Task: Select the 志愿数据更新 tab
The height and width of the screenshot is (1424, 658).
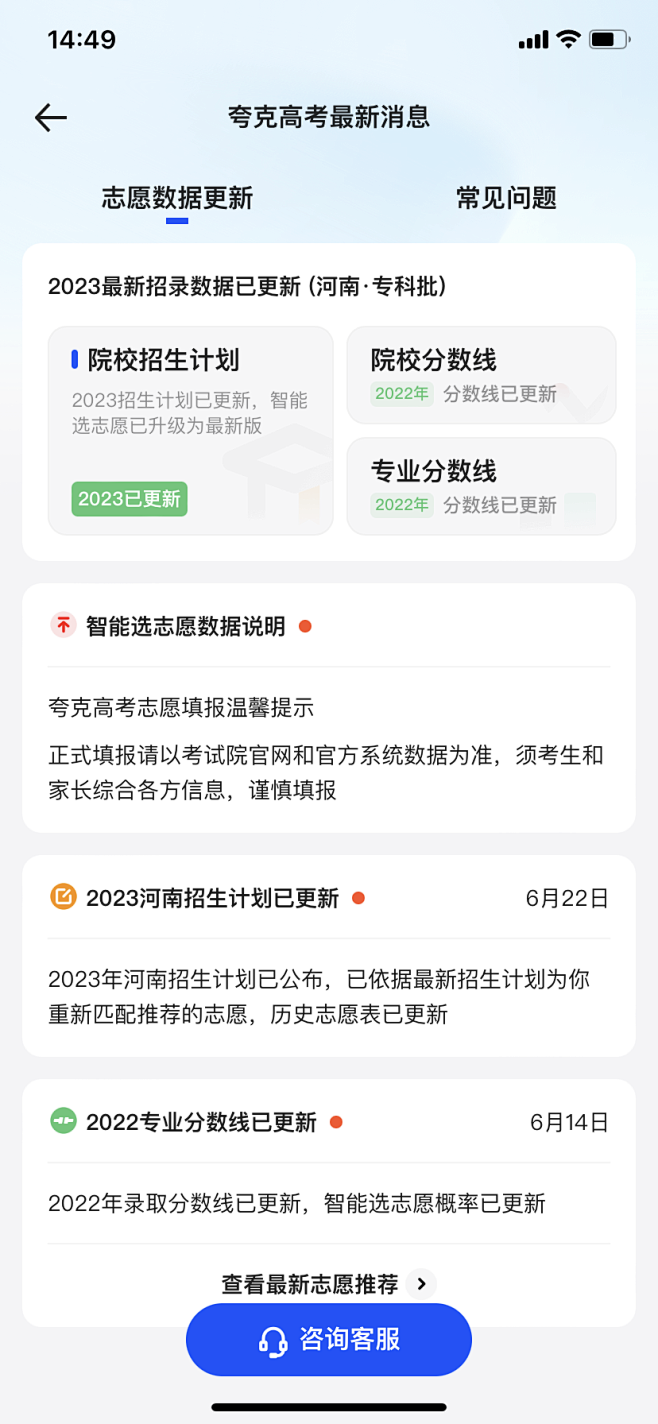Action: tap(177, 198)
